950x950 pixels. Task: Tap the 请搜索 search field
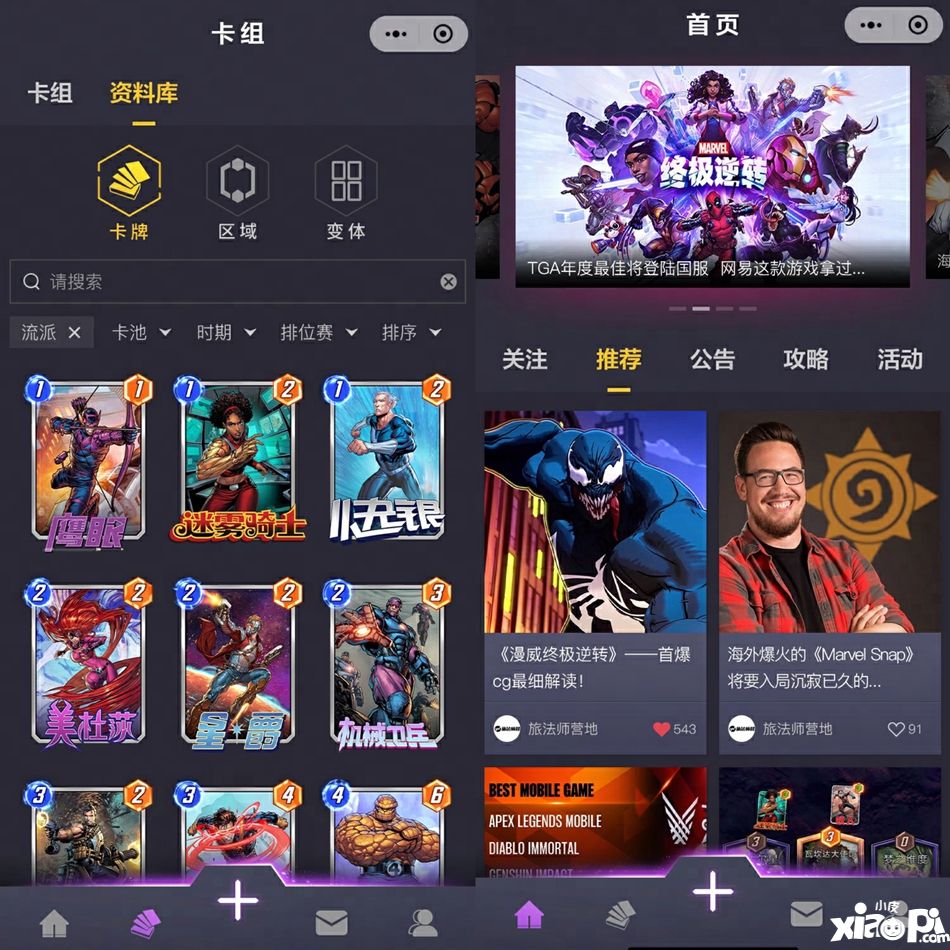230,282
